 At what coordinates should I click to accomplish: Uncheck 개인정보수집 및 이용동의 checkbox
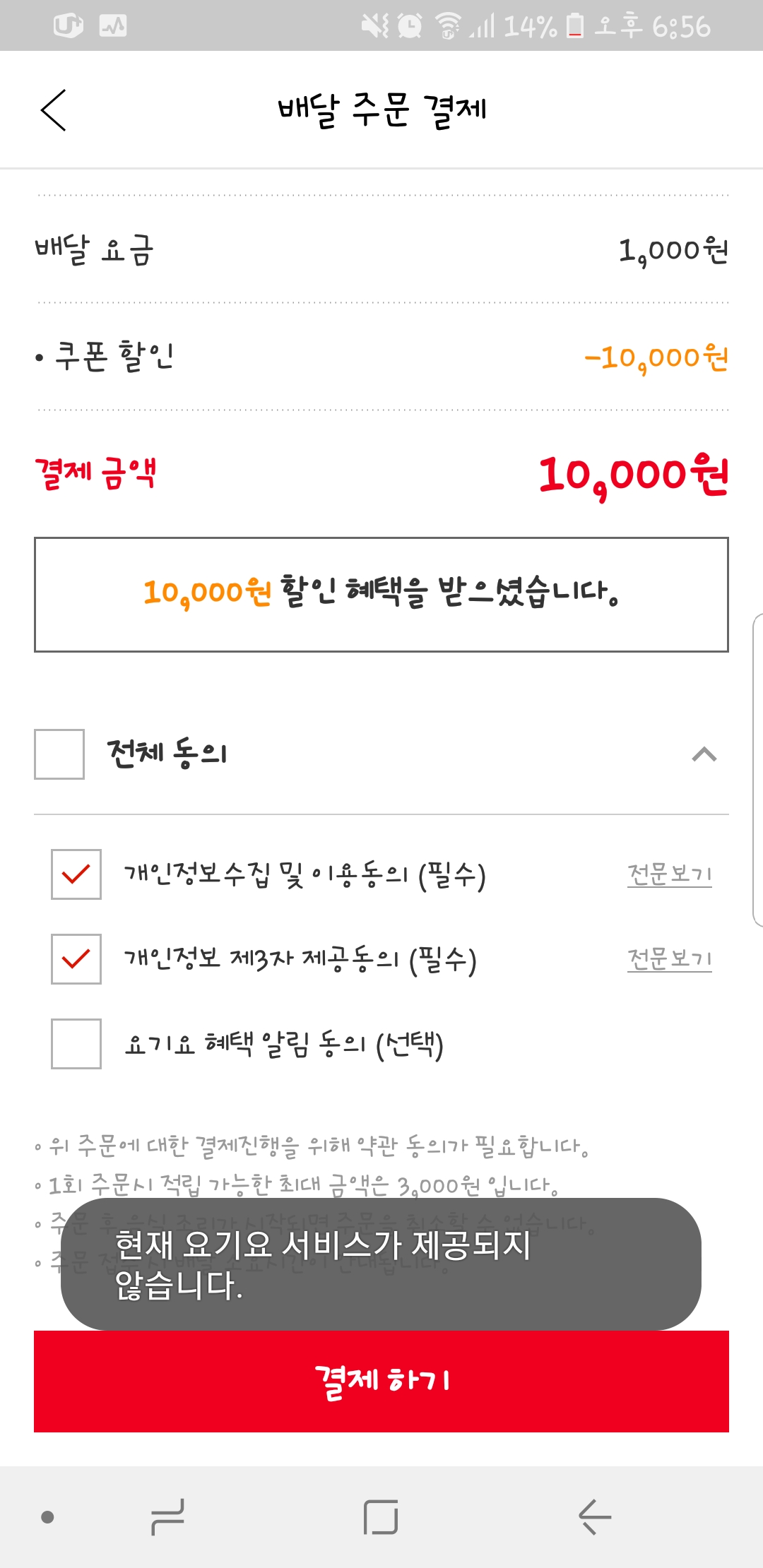tap(76, 874)
